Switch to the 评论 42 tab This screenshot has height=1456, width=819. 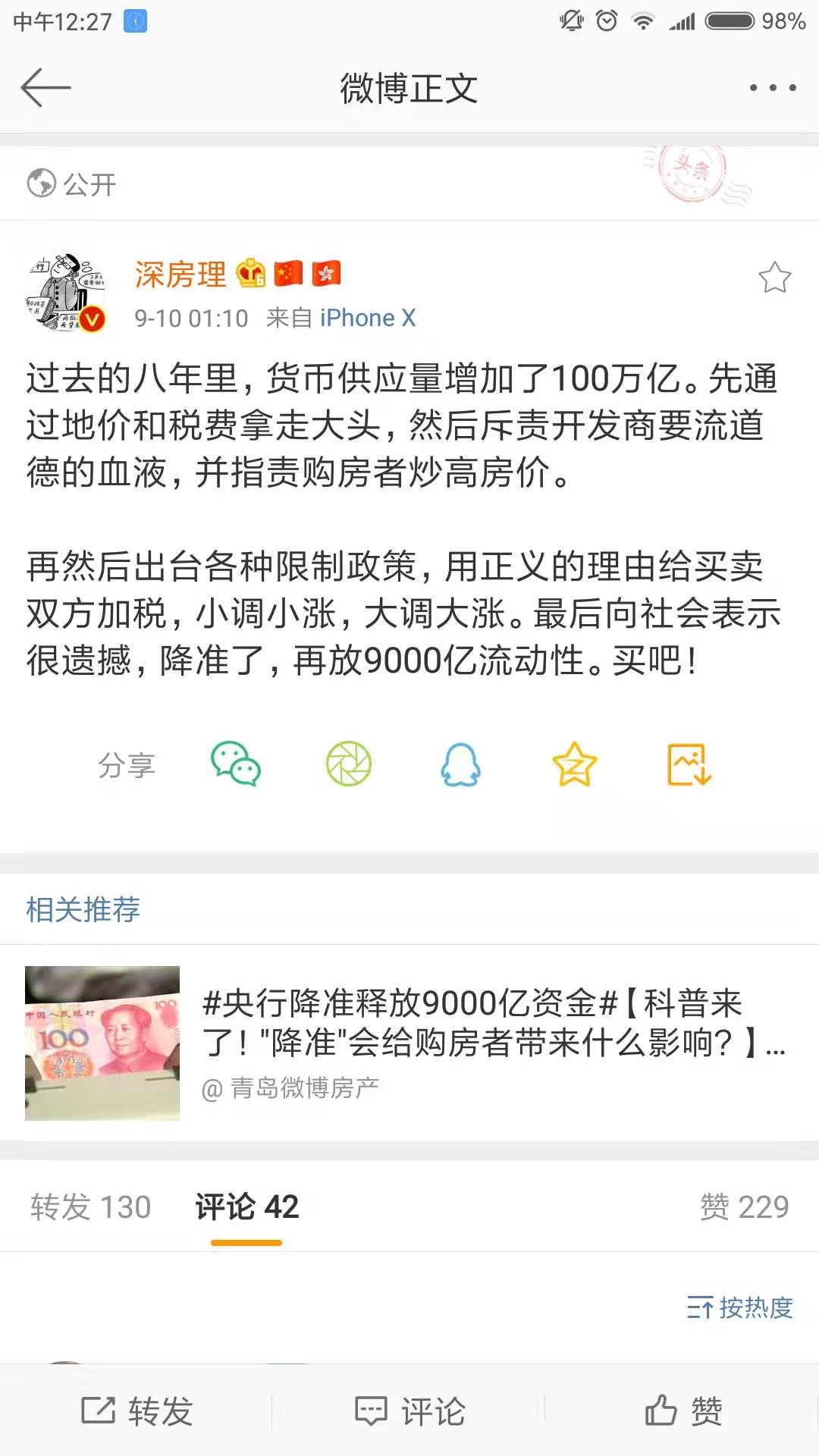pyautogui.click(x=247, y=1207)
